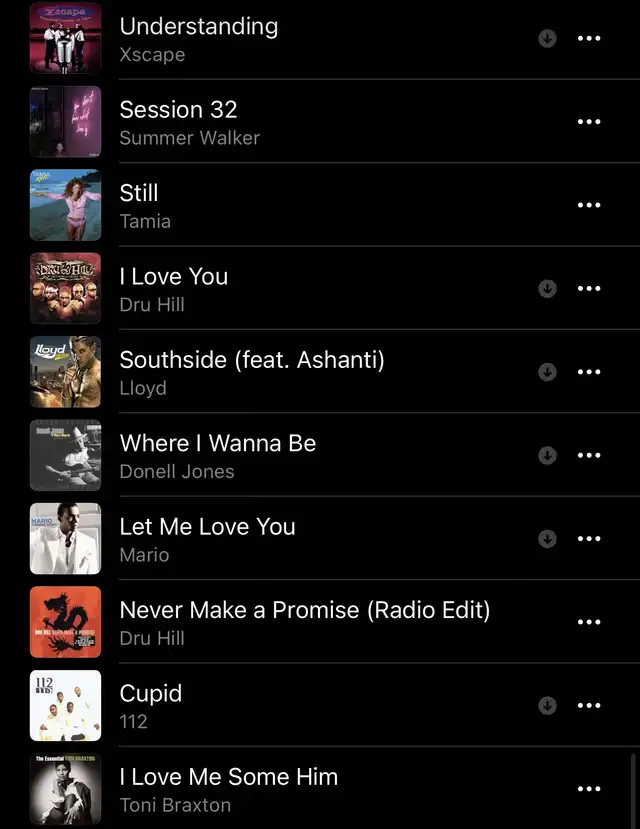The width and height of the screenshot is (640, 829).
Task: Show more options for Still by Tamia
Action: [590, 205]
